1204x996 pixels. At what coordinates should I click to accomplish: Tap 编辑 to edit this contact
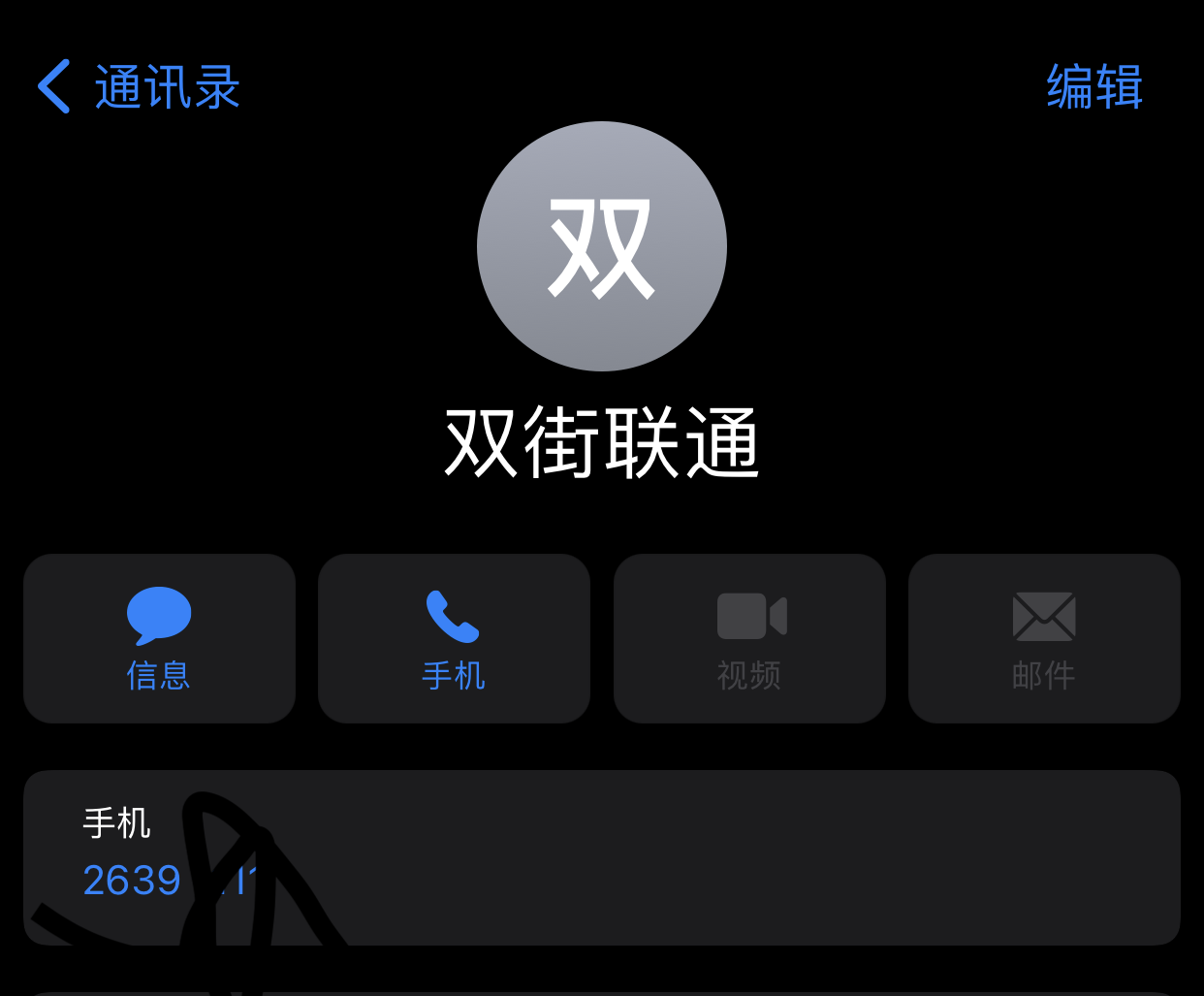(1093, 87)
